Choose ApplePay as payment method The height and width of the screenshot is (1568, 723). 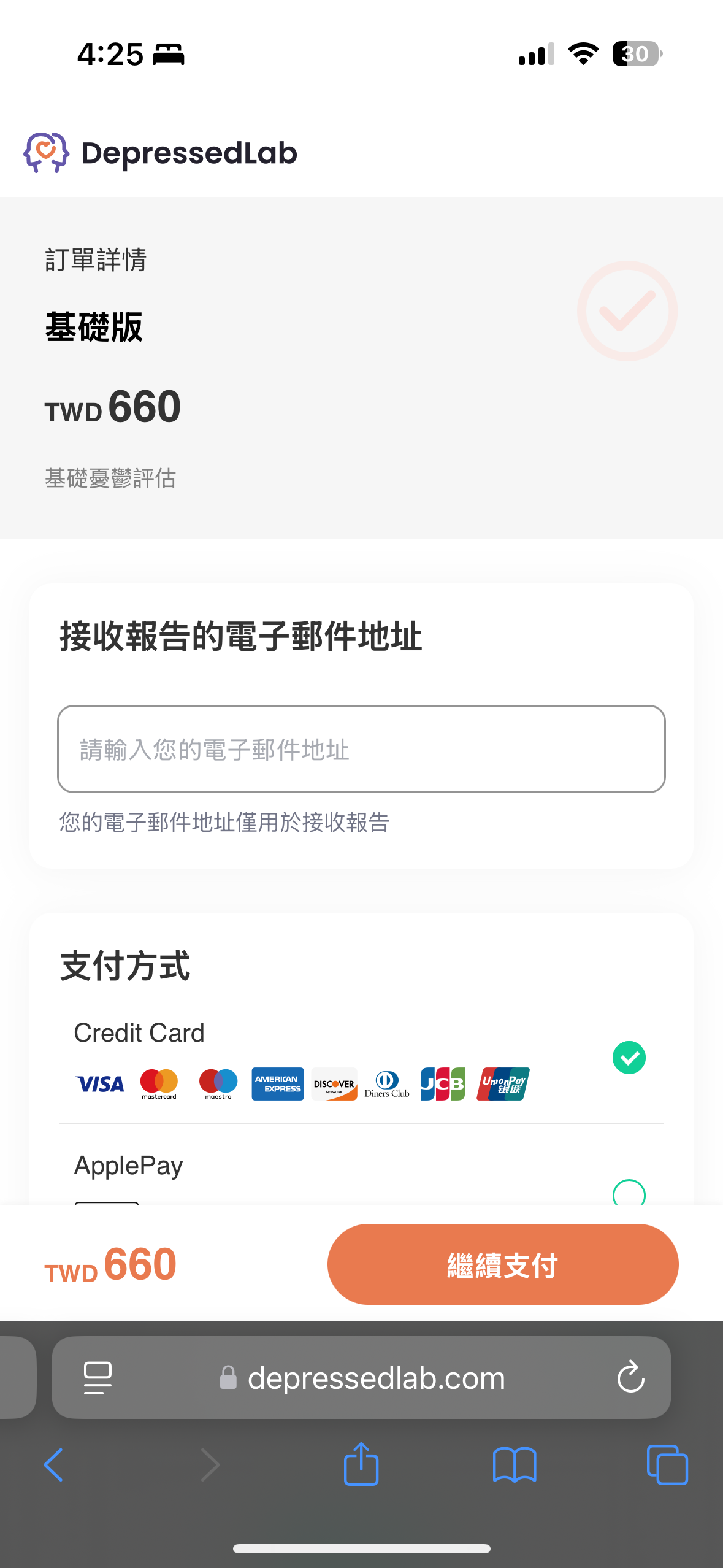click(x=629, y=1193)
